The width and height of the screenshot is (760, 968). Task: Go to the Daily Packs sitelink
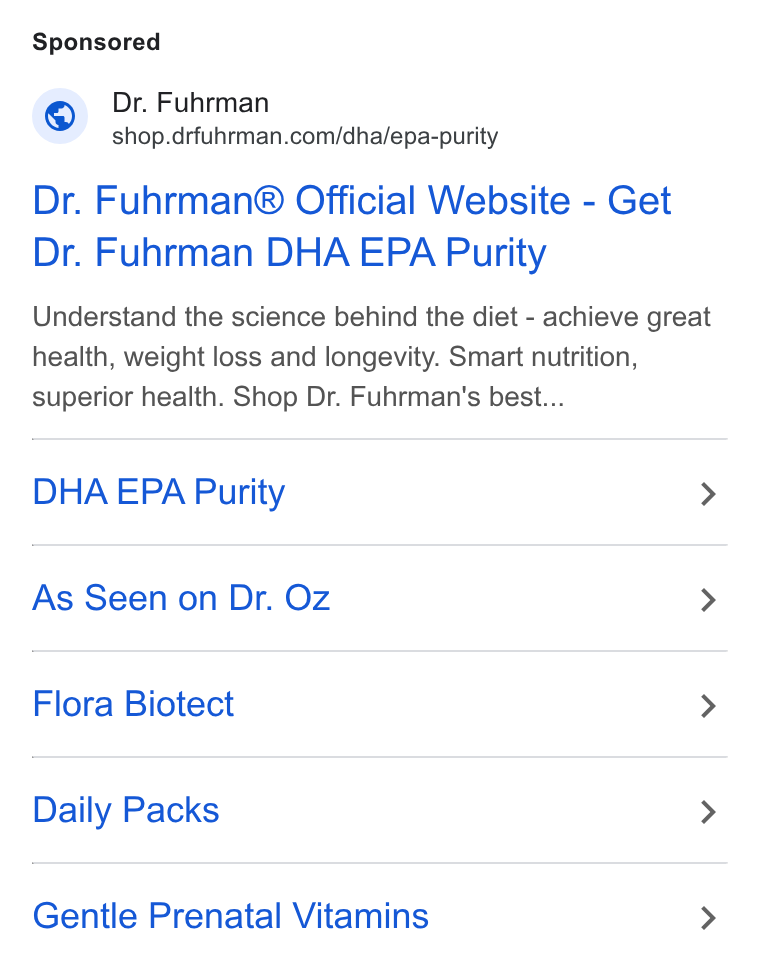380,811
